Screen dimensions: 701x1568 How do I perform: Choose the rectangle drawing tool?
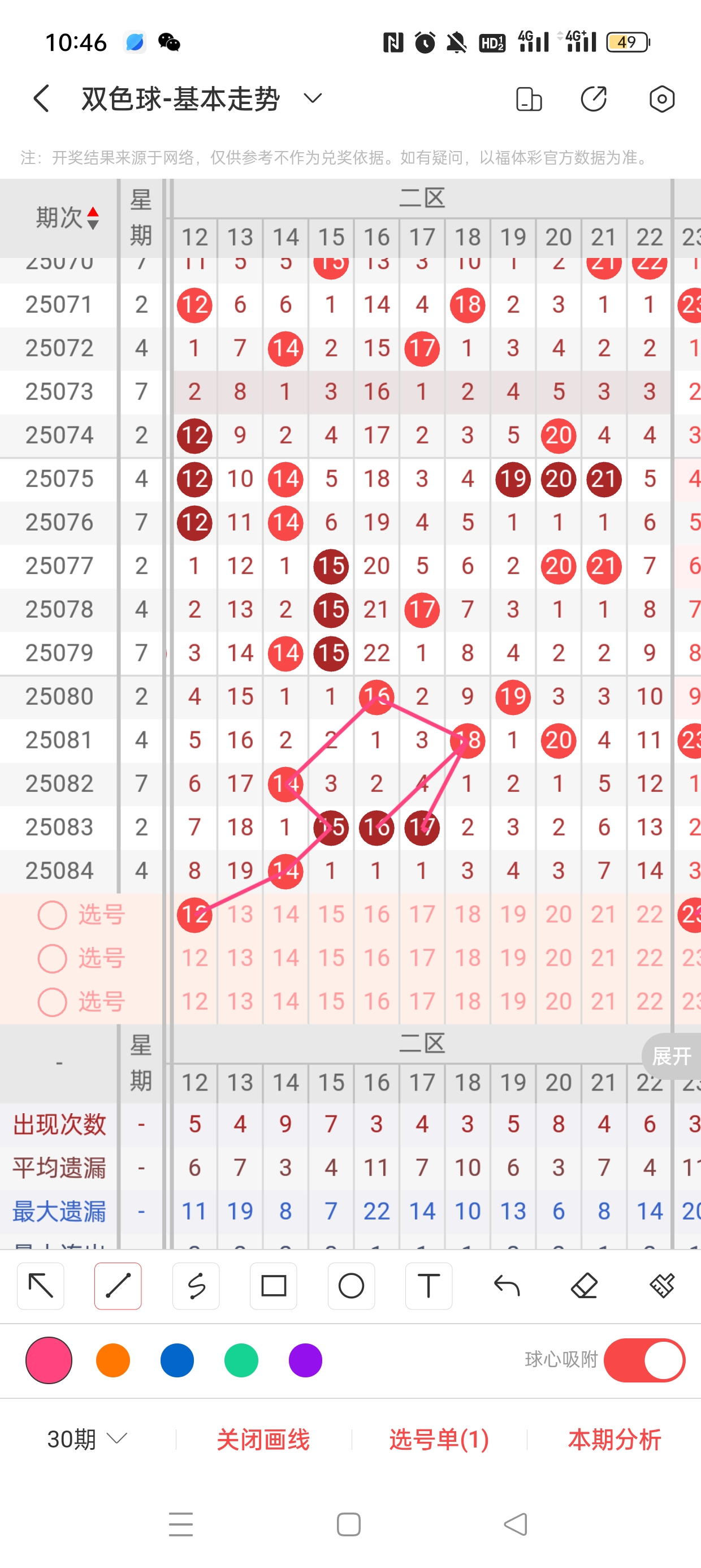point(273,1286)
